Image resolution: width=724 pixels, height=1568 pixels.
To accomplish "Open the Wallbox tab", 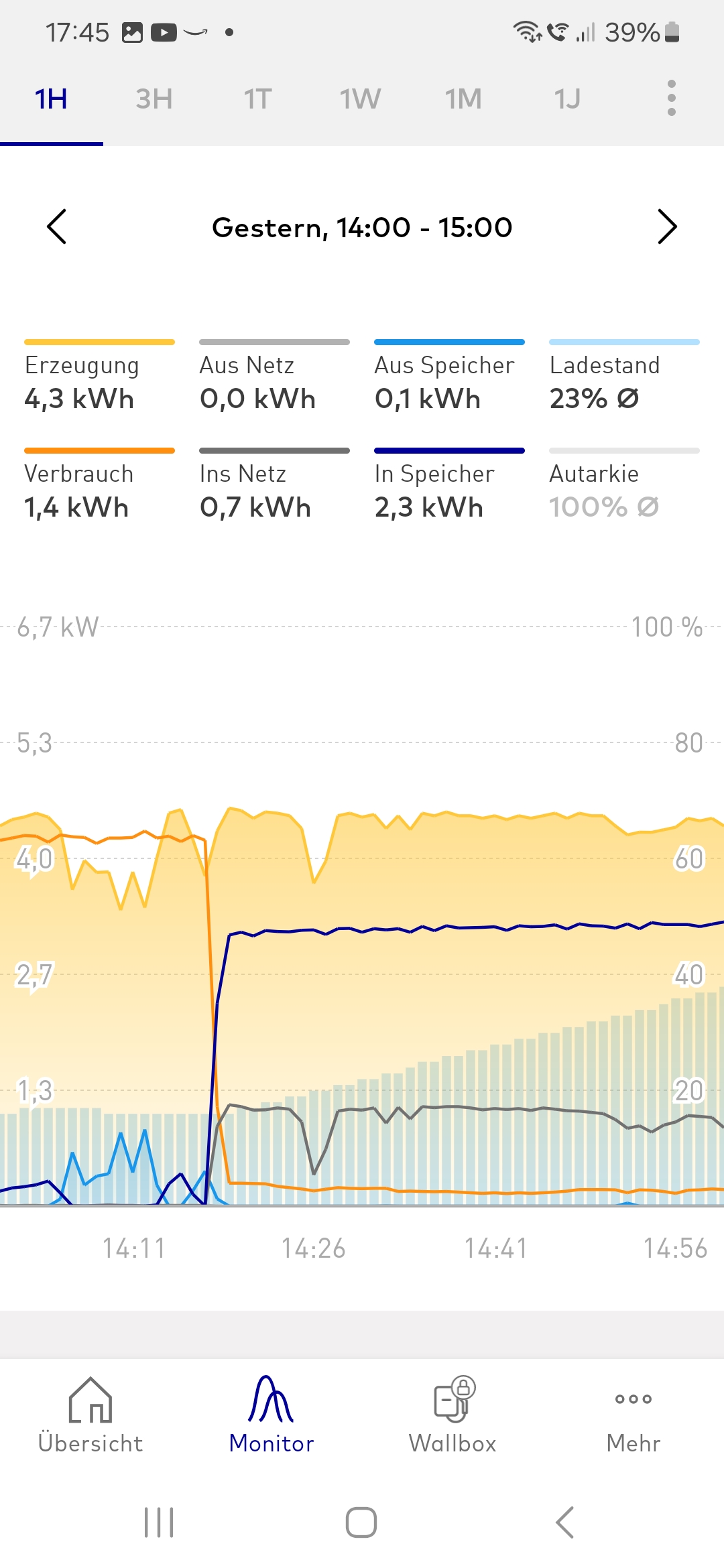I will [x=452, y=1415].
